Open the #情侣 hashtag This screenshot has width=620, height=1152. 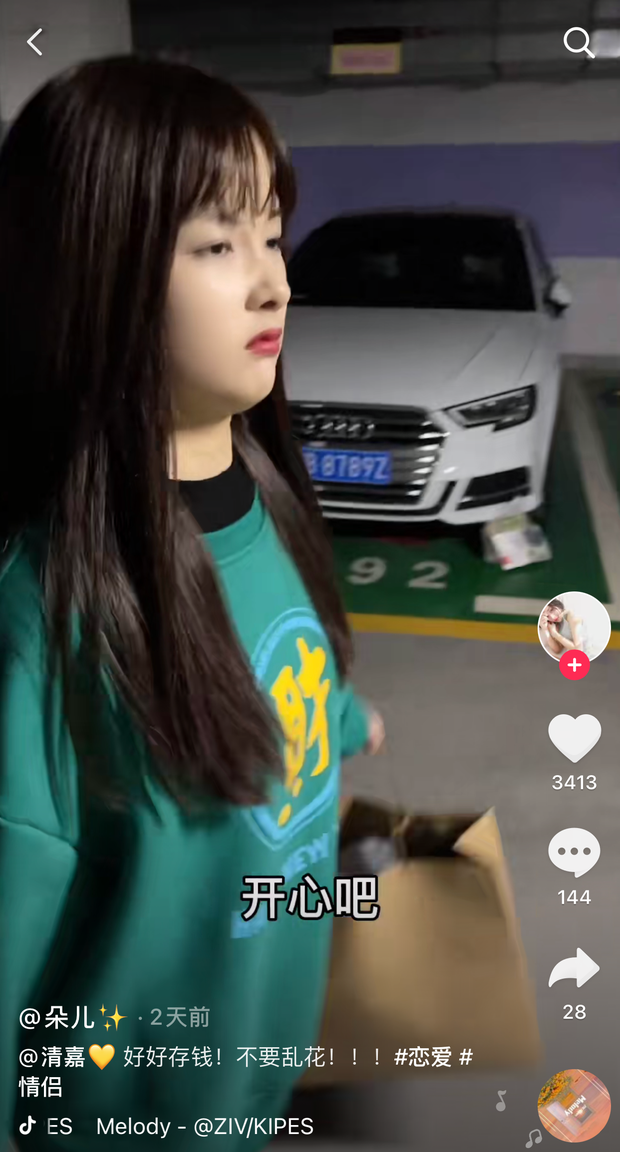tap(40, 1086)
